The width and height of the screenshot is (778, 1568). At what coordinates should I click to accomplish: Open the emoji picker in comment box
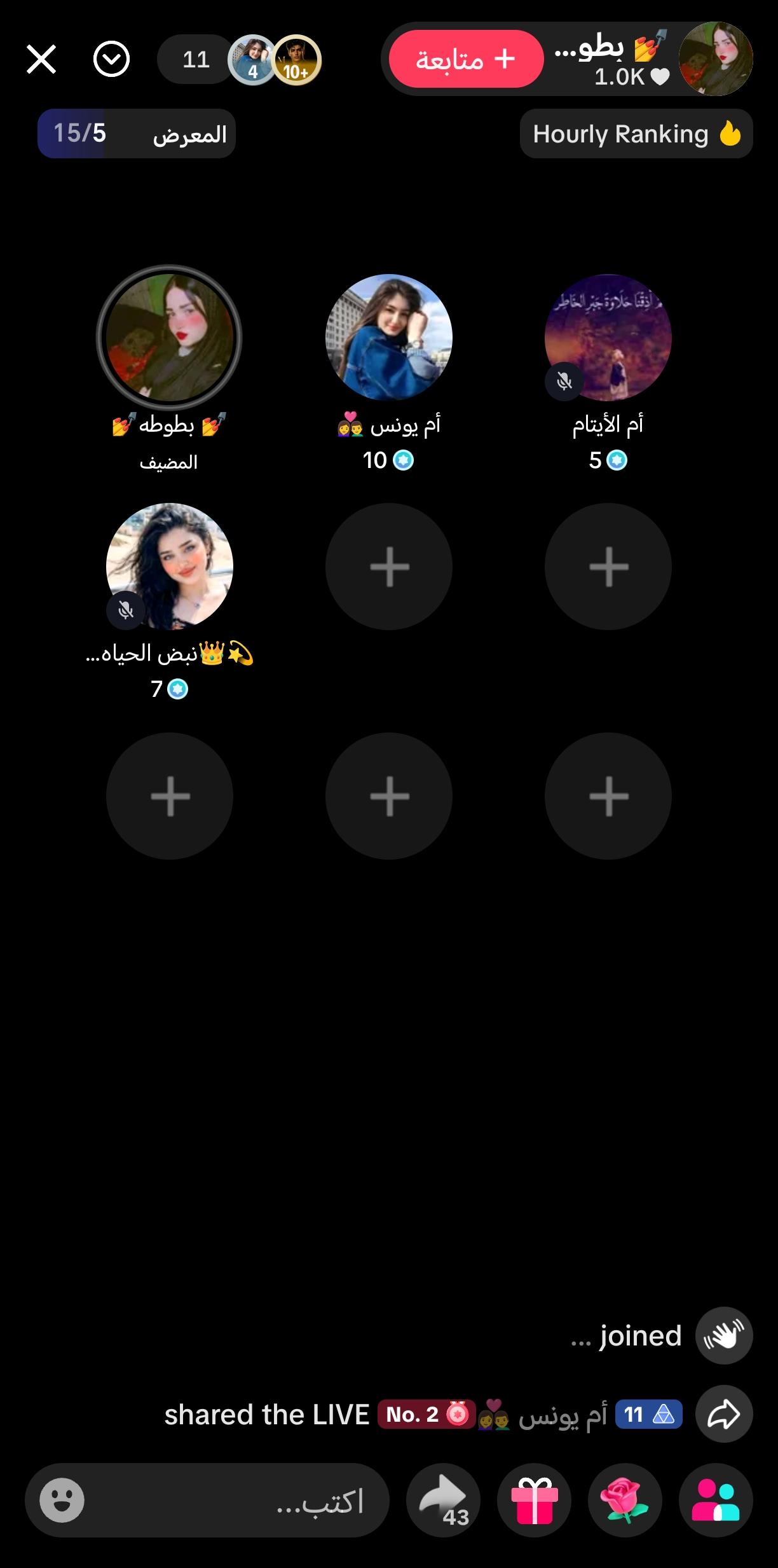click(62, 1501)
